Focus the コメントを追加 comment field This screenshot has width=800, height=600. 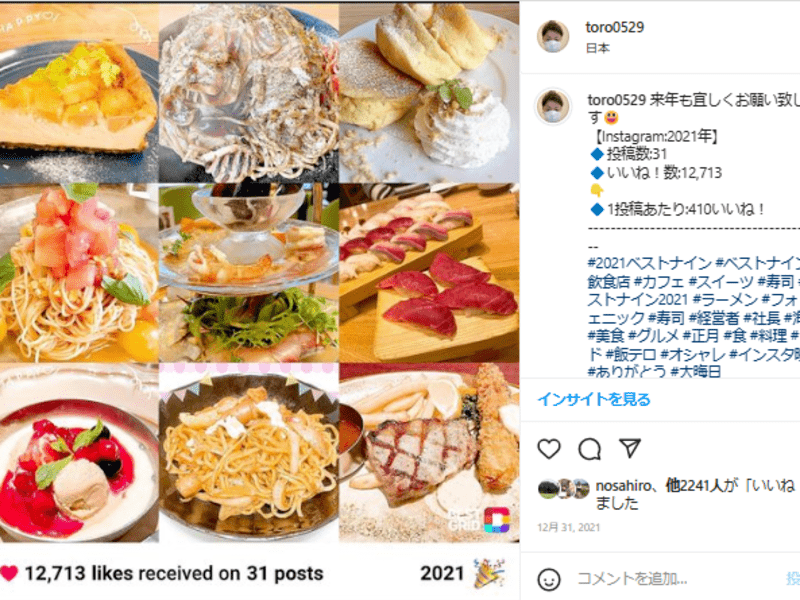click(660, 578)
